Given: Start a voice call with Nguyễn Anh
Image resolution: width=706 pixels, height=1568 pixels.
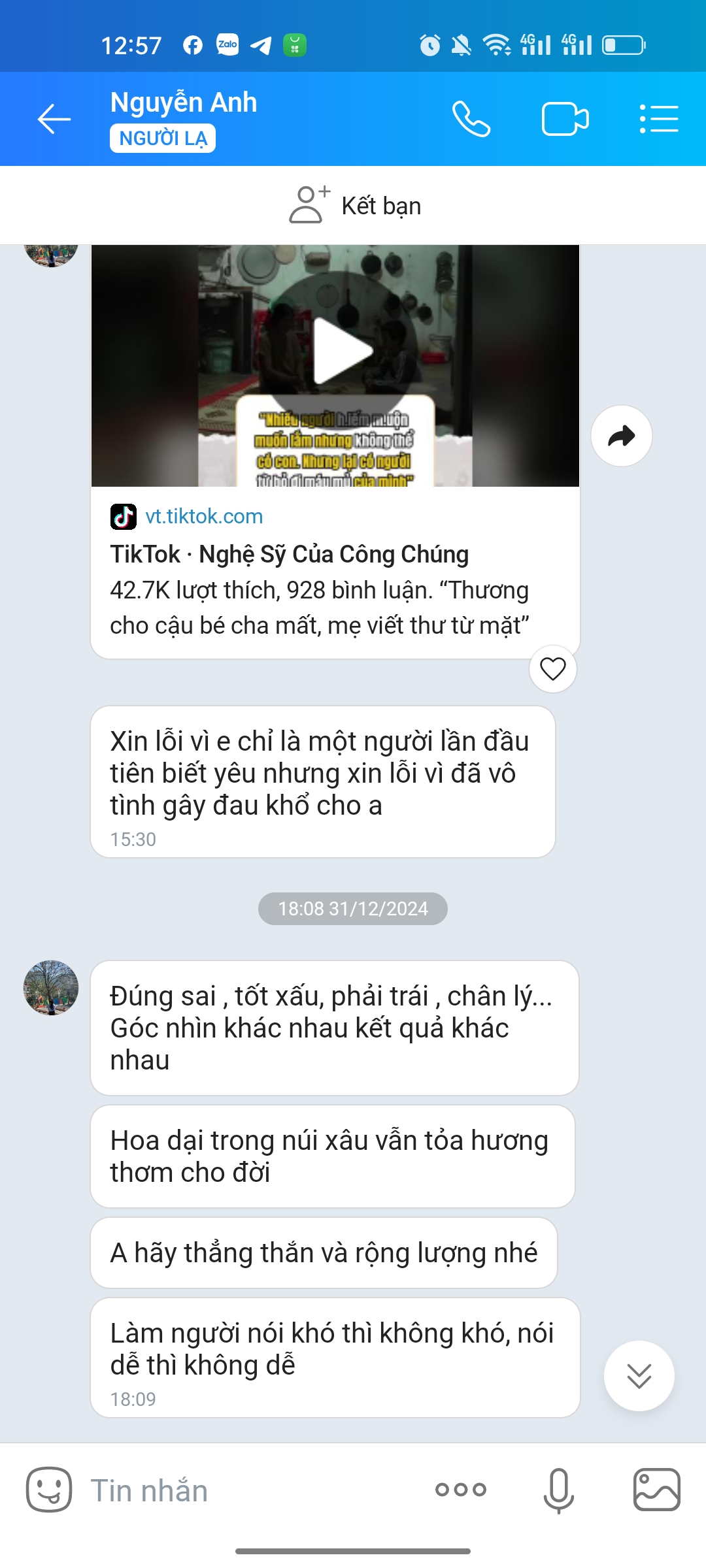Looking at the screenshot, I should click(x=471, y=119).
